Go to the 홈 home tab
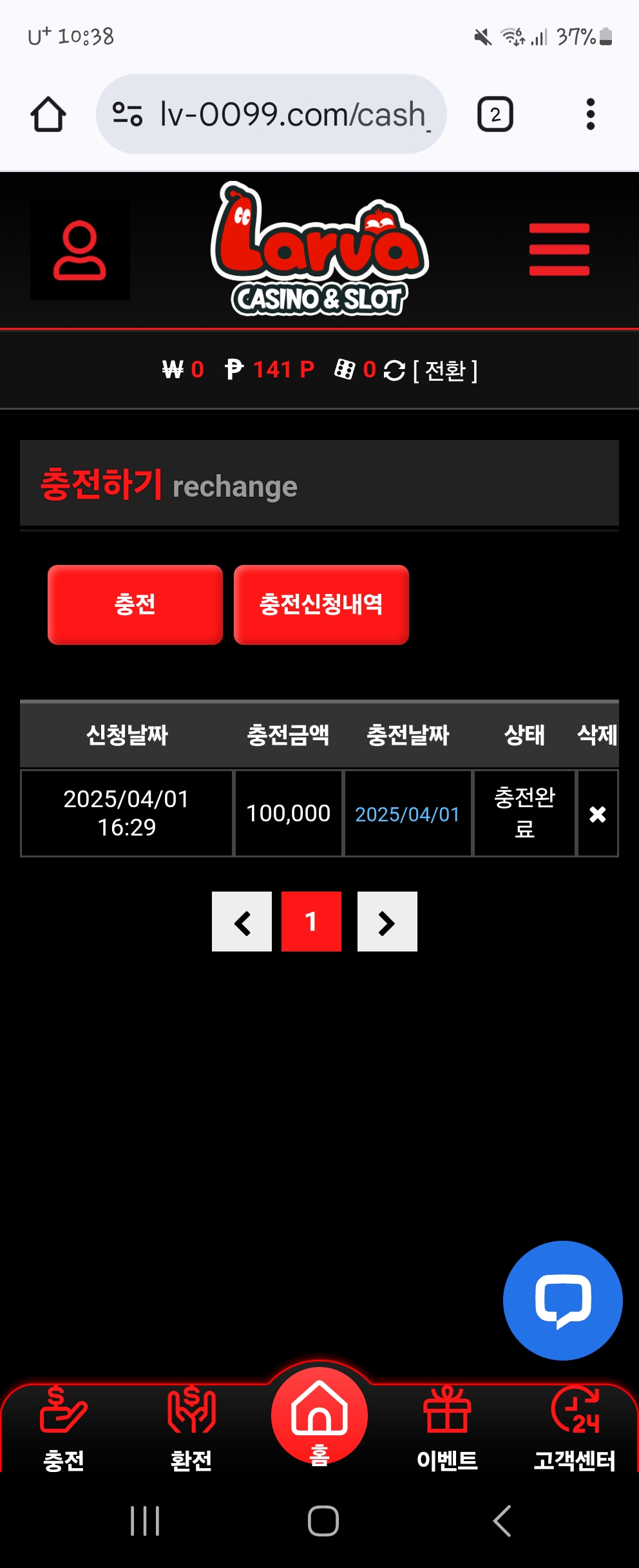 (x=319, y=1417)
